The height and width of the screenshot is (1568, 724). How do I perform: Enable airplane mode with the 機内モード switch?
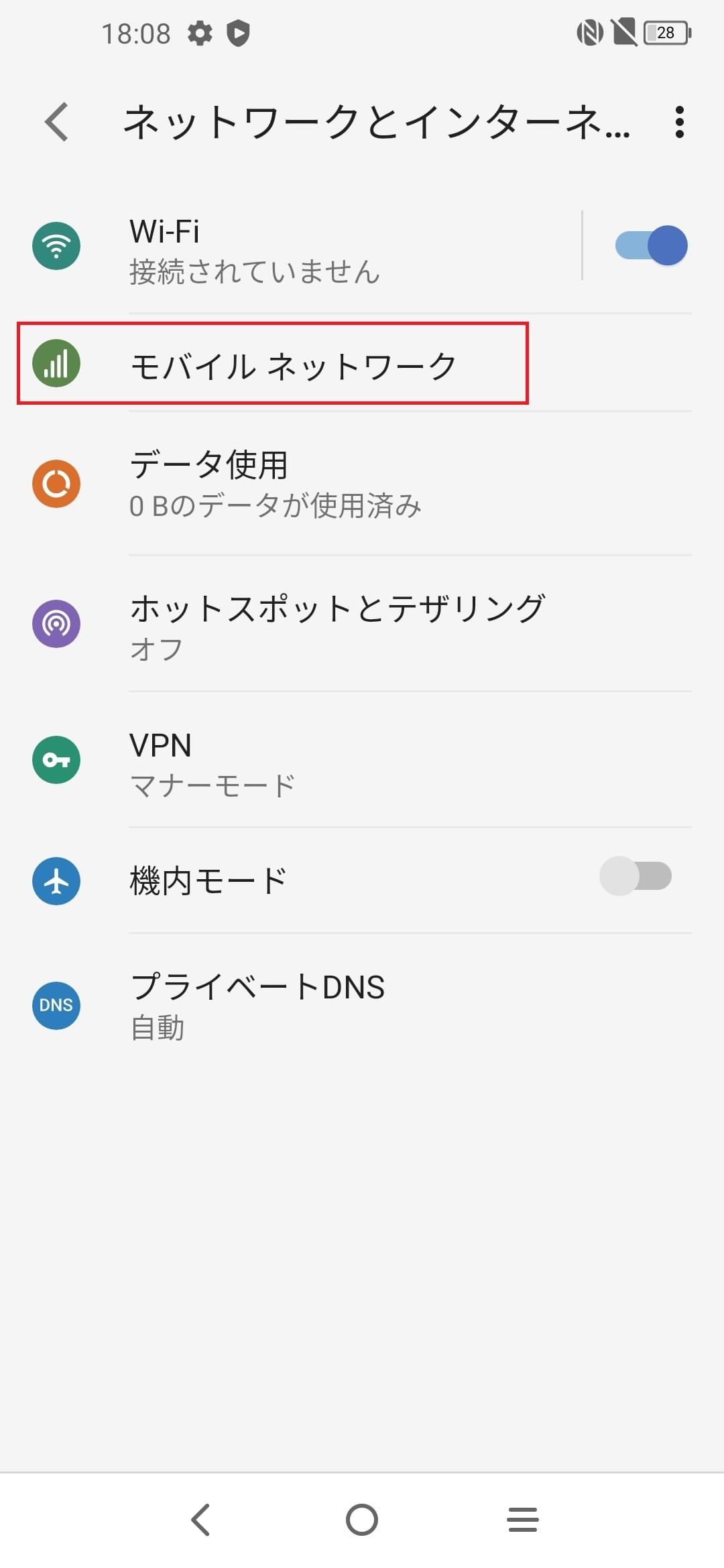click(636, 876)
